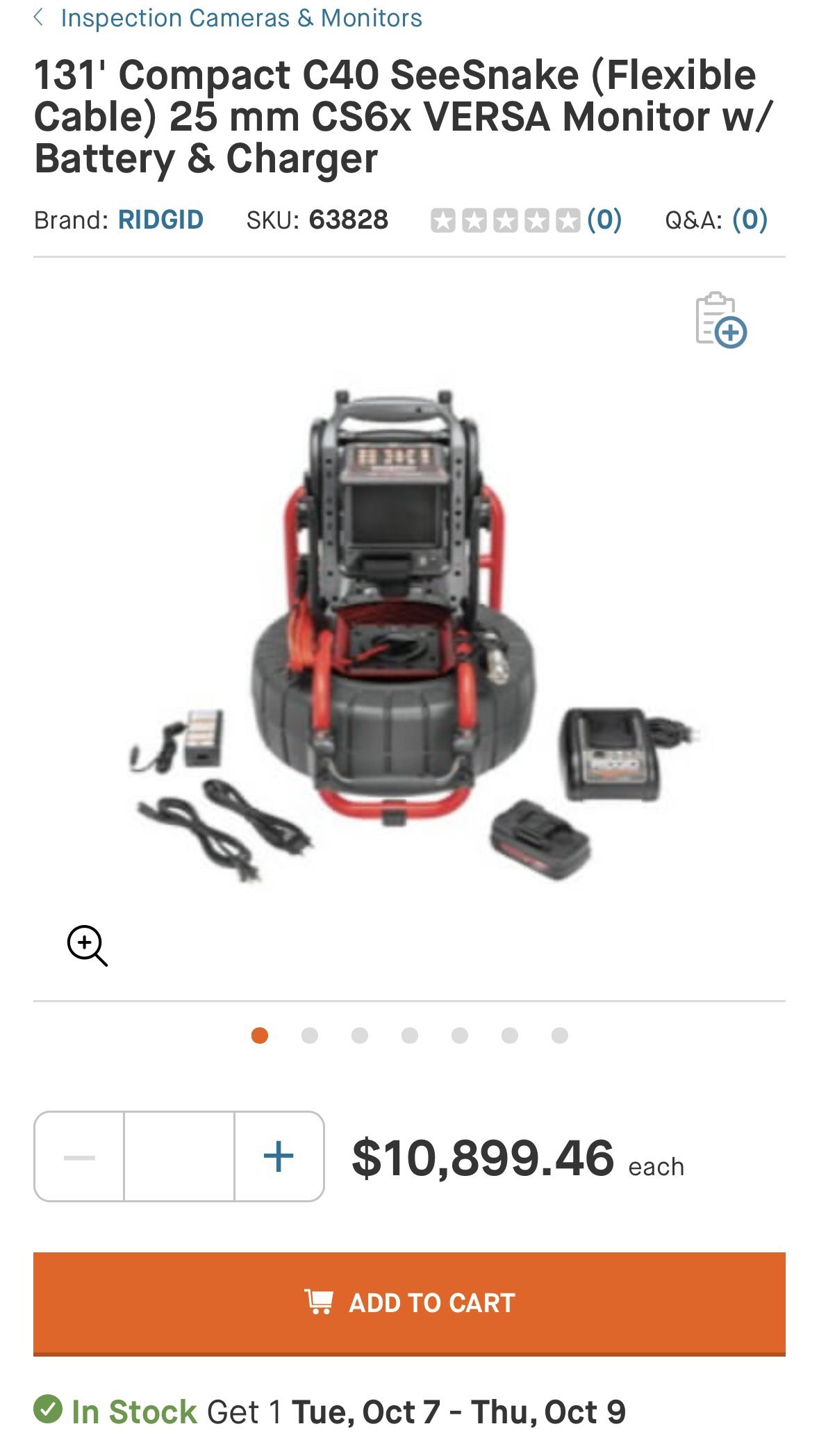This screenshot has width=819, height=1456.
Task: Open the Q&A (0) link
Action: coord(750,220)
